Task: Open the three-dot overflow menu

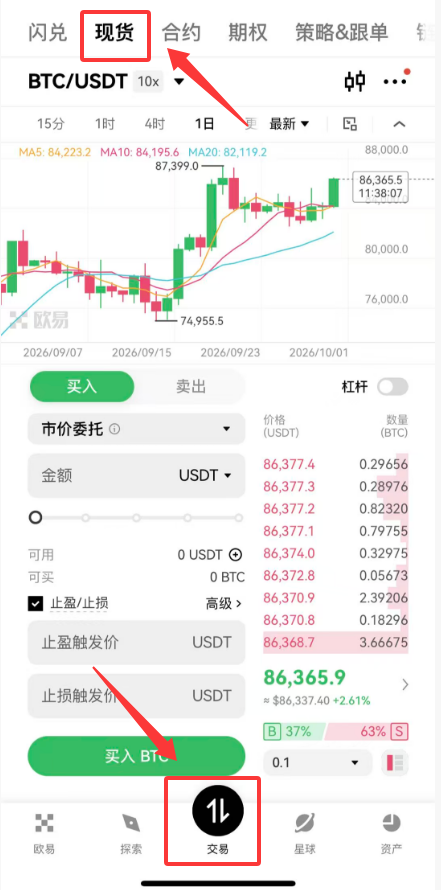Action: pyautogui.click(x=395, y=82)
